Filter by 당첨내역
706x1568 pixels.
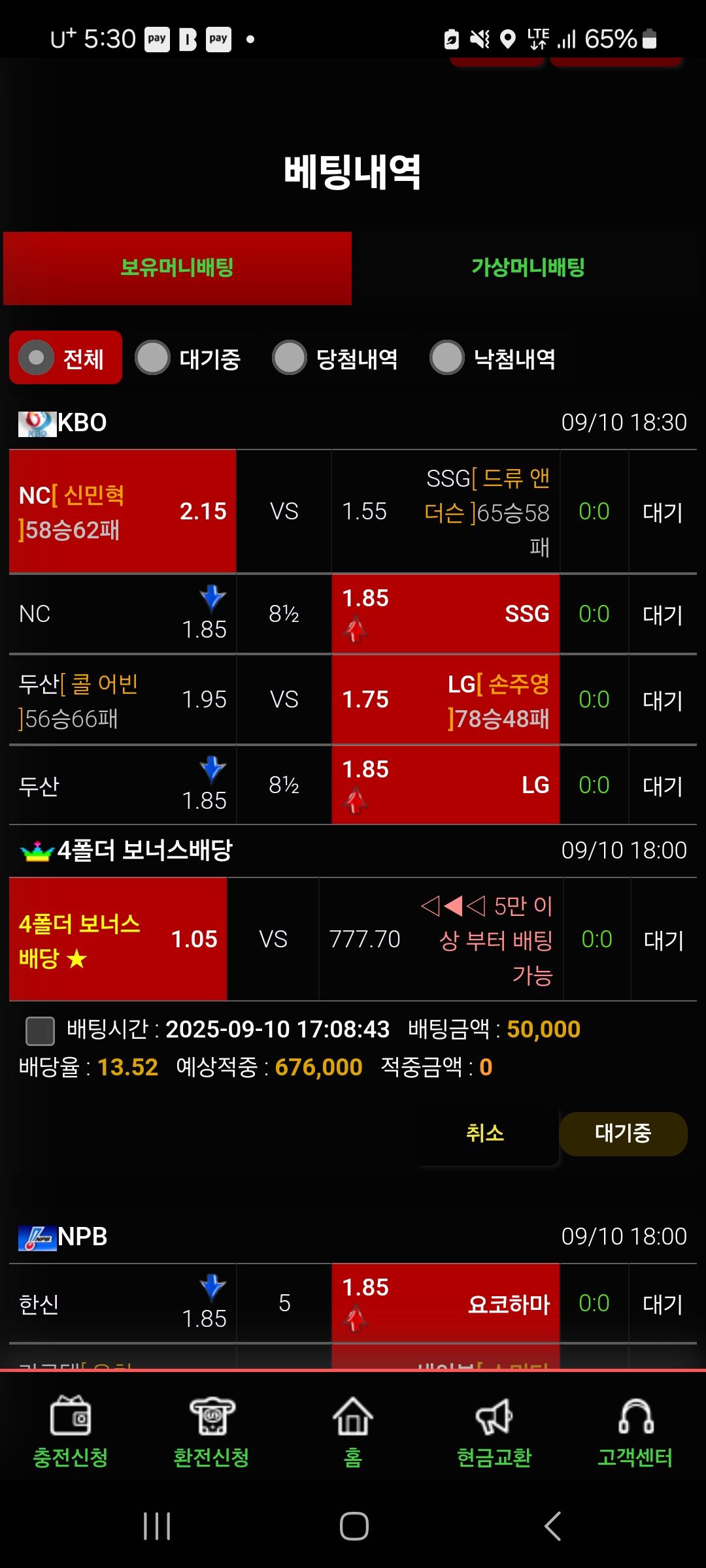point(335,358)
